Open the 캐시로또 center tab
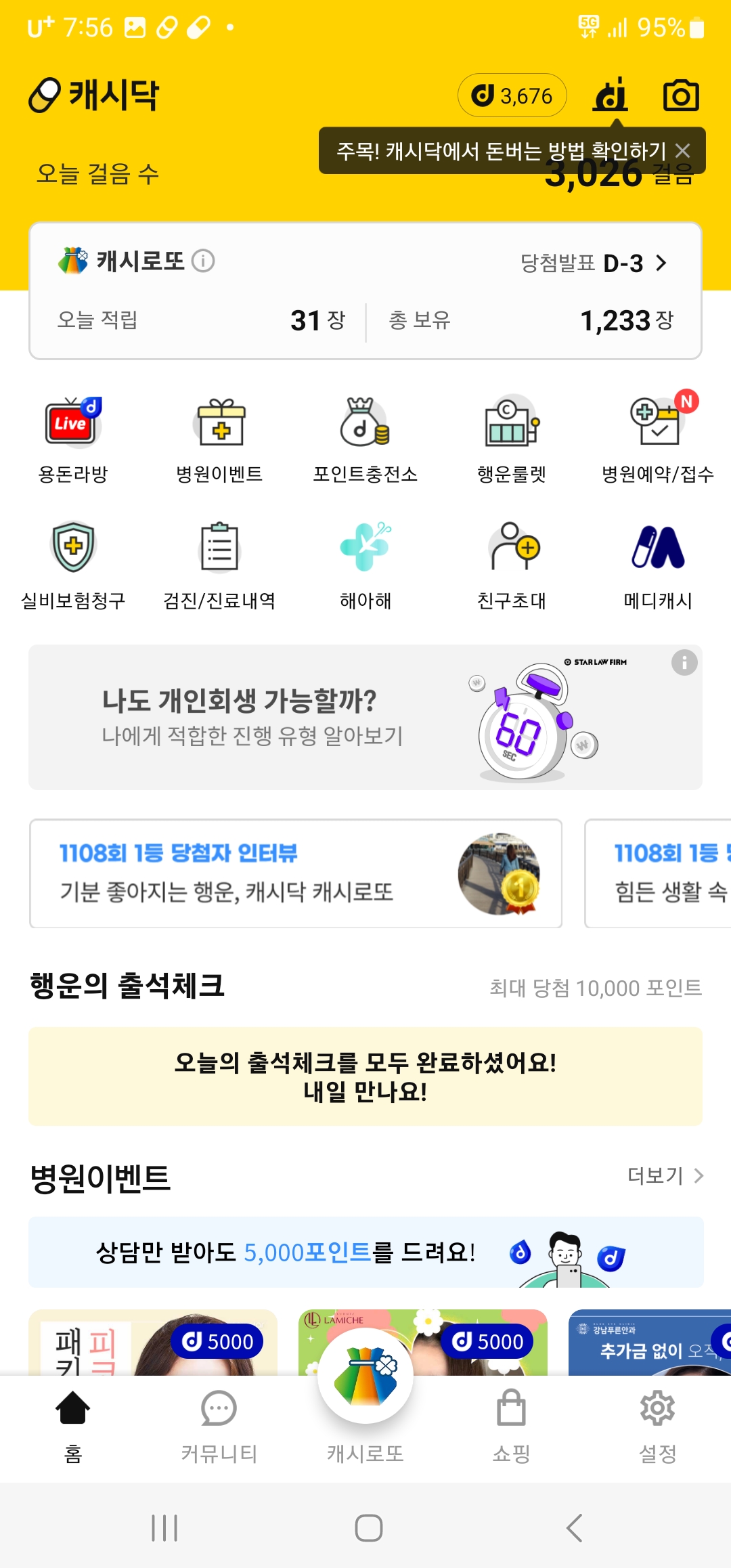The image size is (731, 1568). tap(365, 1395)
